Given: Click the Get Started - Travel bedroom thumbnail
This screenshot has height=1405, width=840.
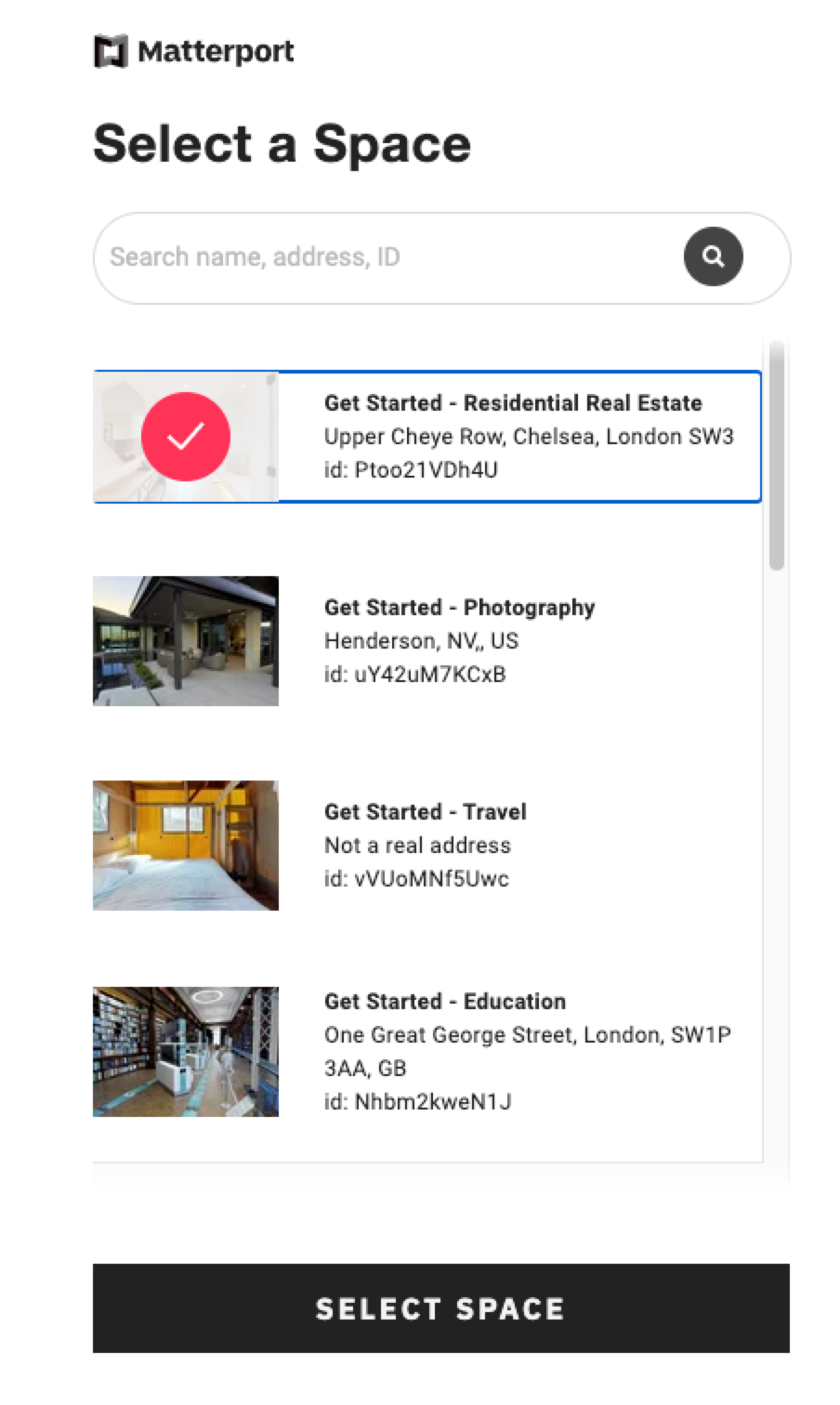Looking at the screenshot, I should coord(186,845).
